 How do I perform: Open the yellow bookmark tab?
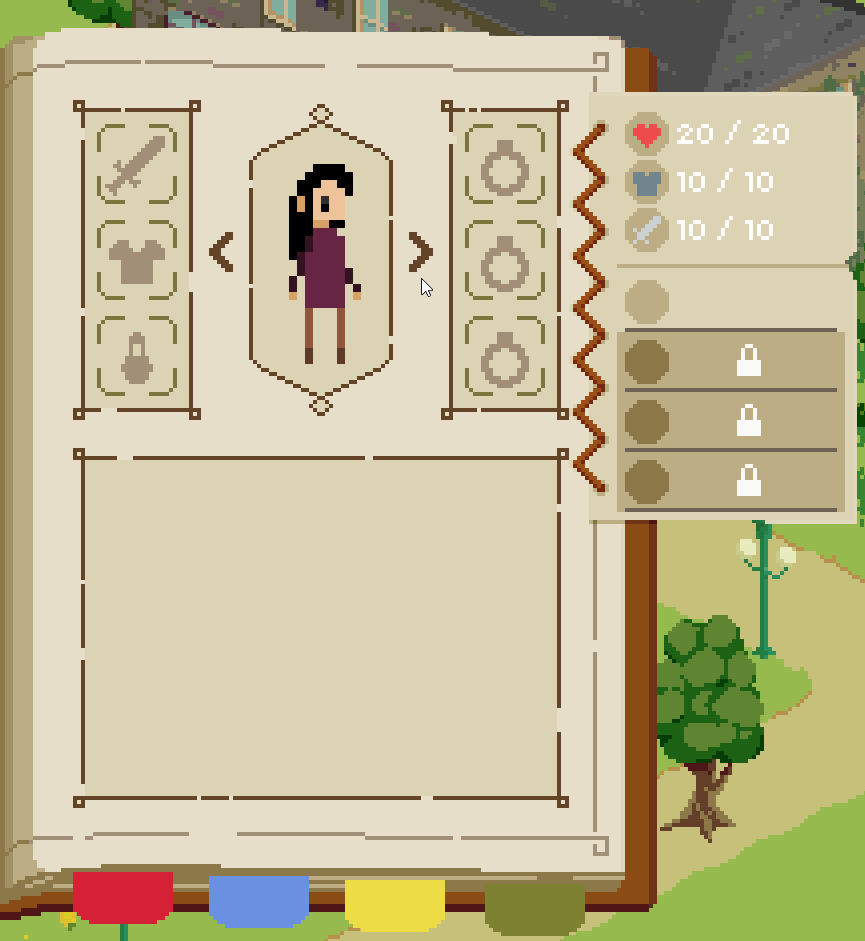395,904
